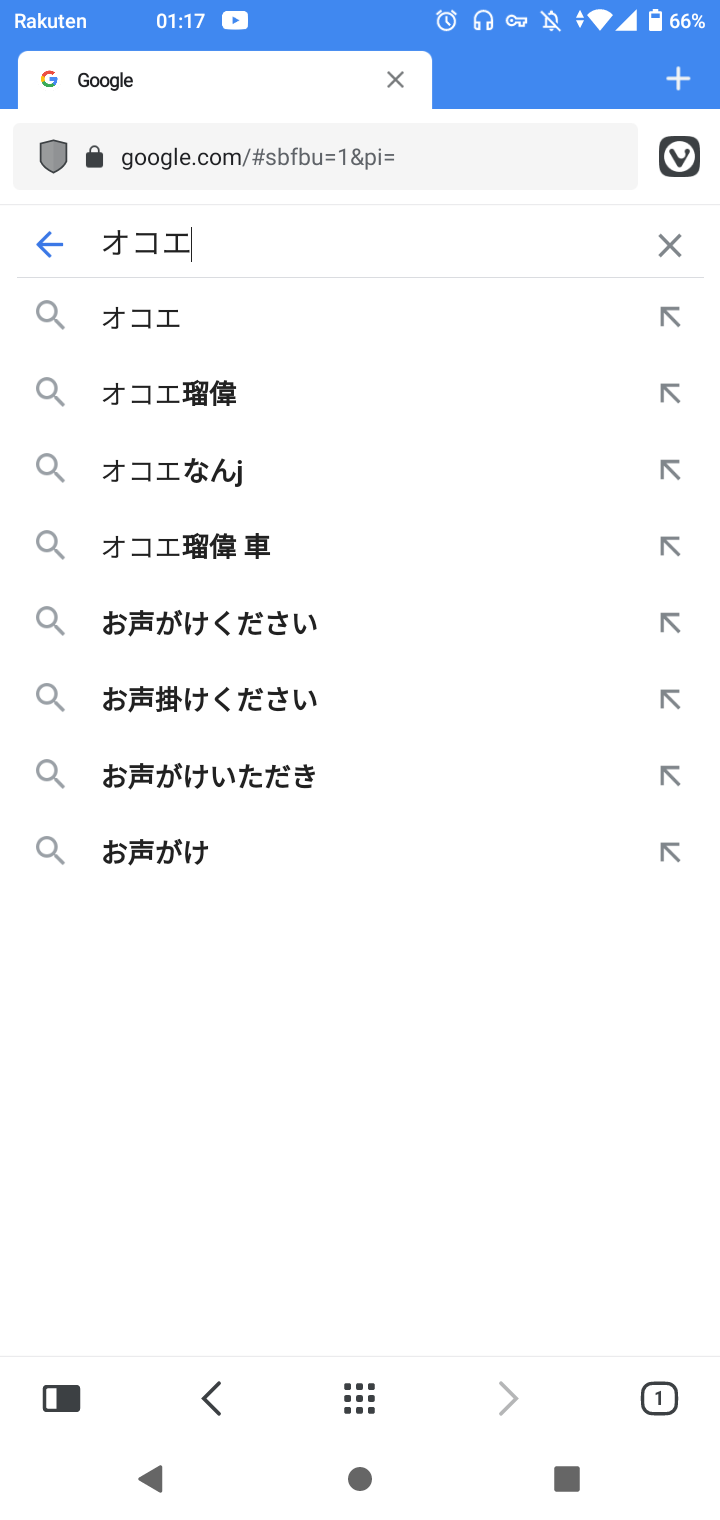This screenshot has width=720, height=1520.
Task: Open the Vivaldi menu icon
Action: click(679, 157)
